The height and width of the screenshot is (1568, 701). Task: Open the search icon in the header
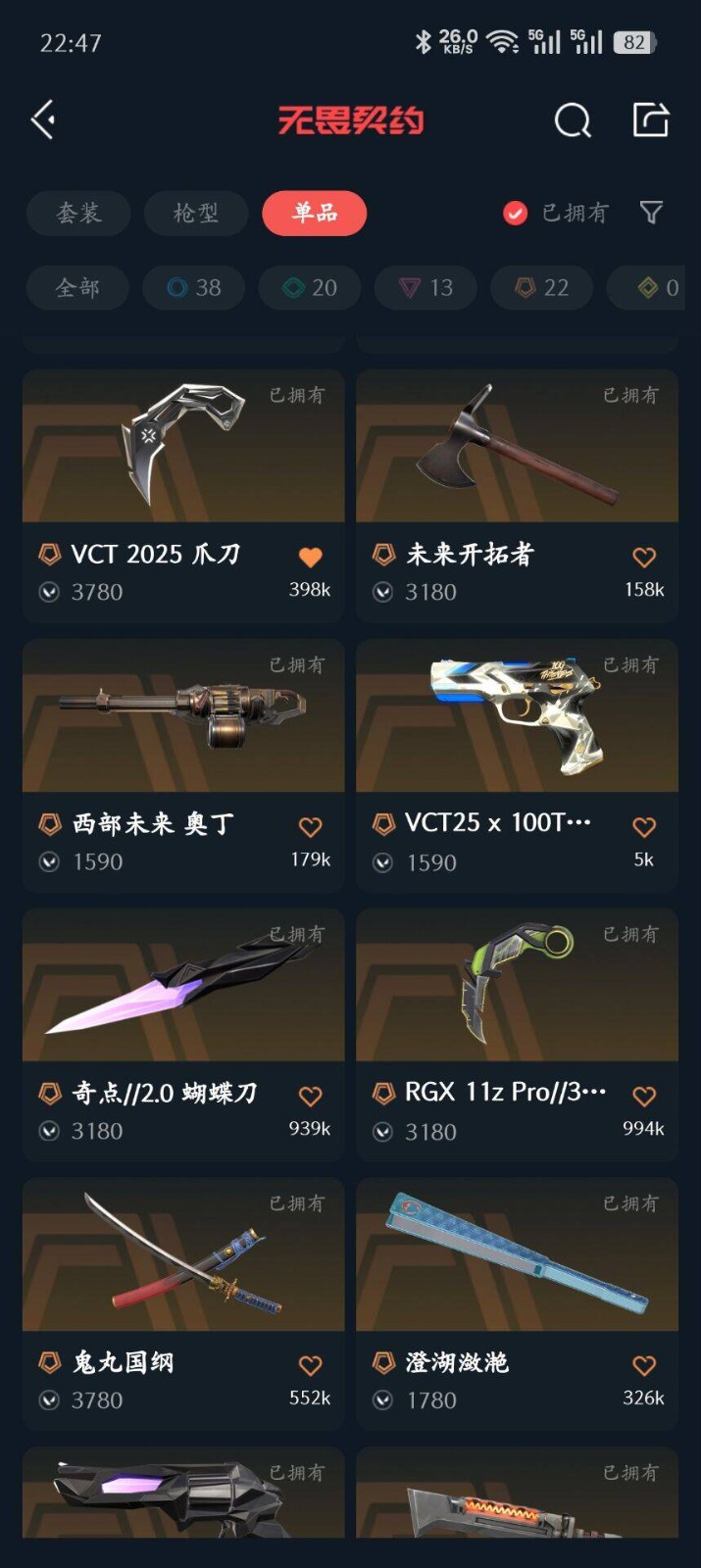573,121
